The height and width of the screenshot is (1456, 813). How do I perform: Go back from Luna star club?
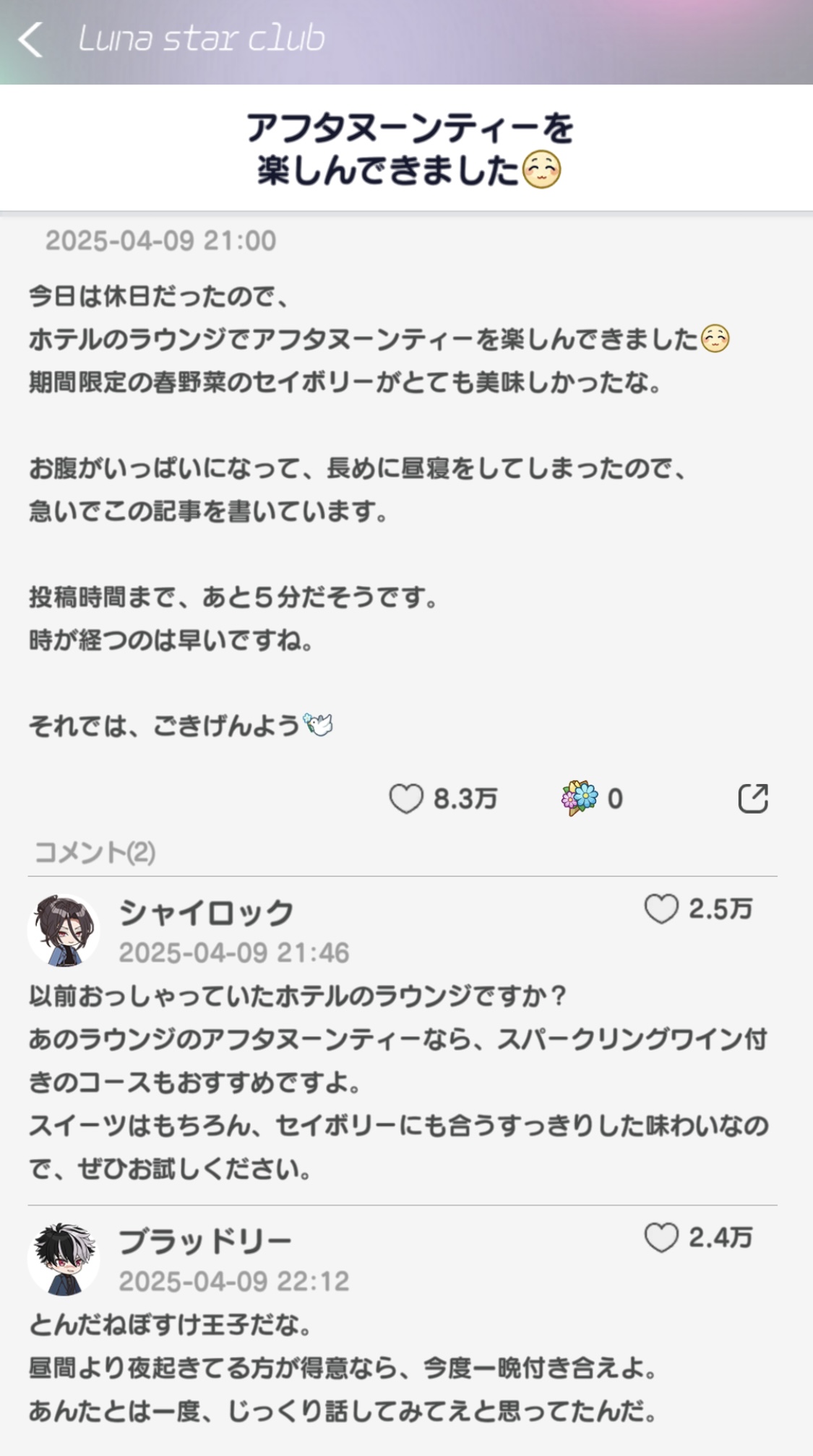(30, 39)
